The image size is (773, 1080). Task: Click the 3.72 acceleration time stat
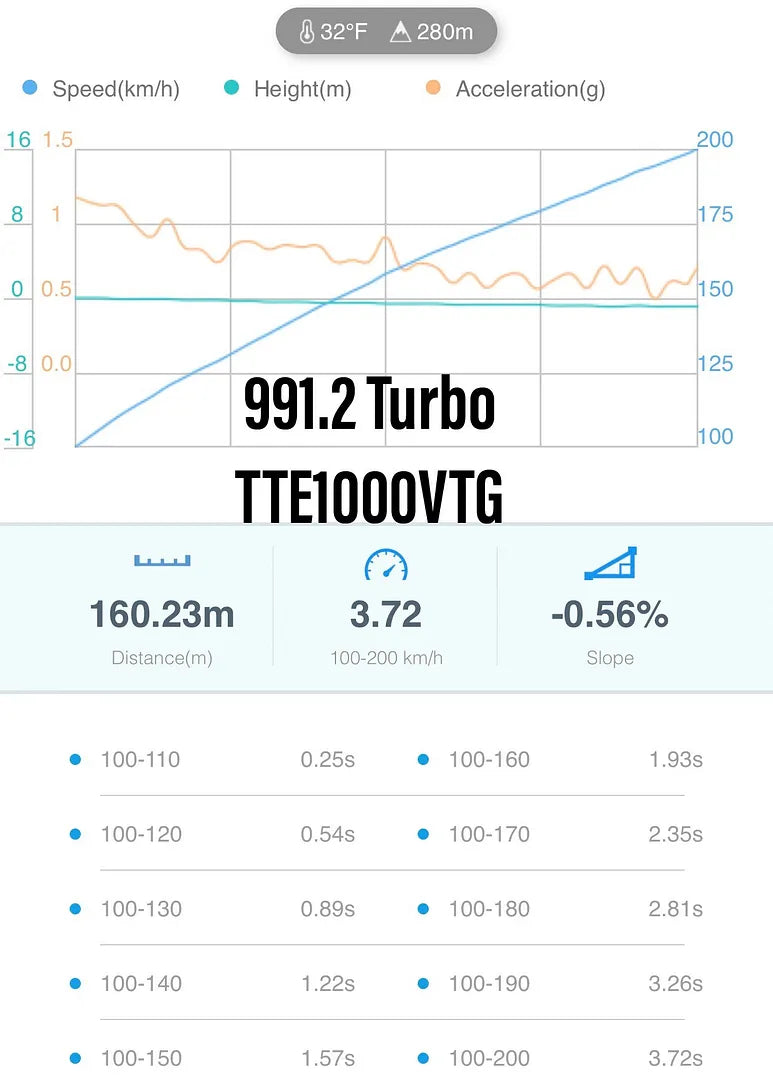(386, 614)
